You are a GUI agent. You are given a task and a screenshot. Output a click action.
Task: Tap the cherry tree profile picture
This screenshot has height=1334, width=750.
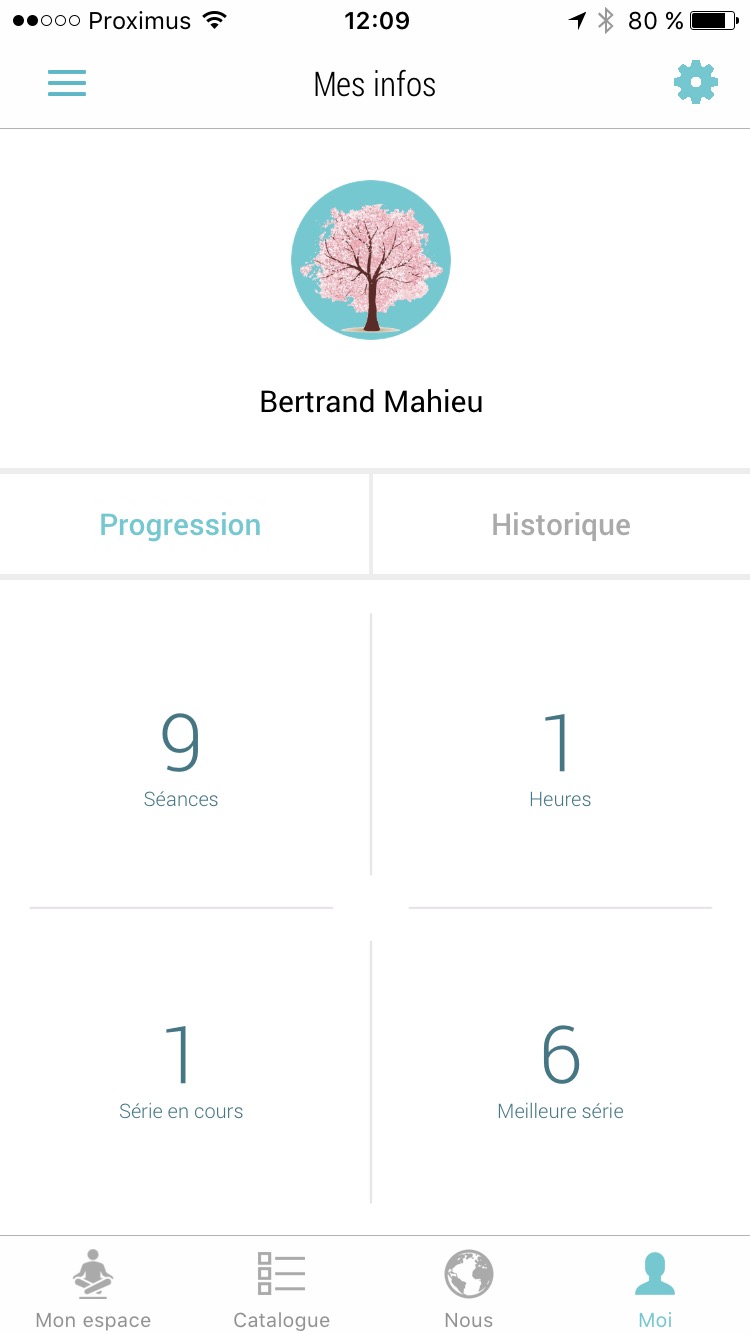pos(371,260)
